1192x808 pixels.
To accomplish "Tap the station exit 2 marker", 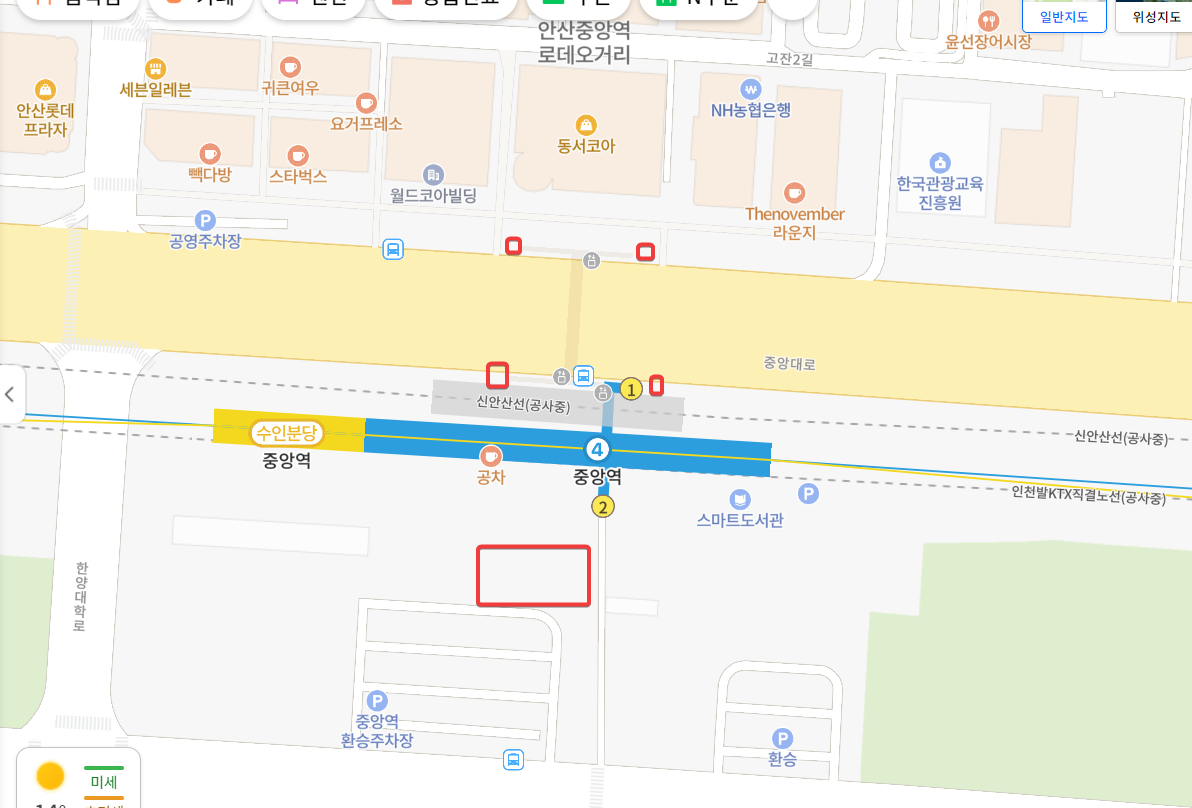I will pyautogui.click(x=602, y=507).
